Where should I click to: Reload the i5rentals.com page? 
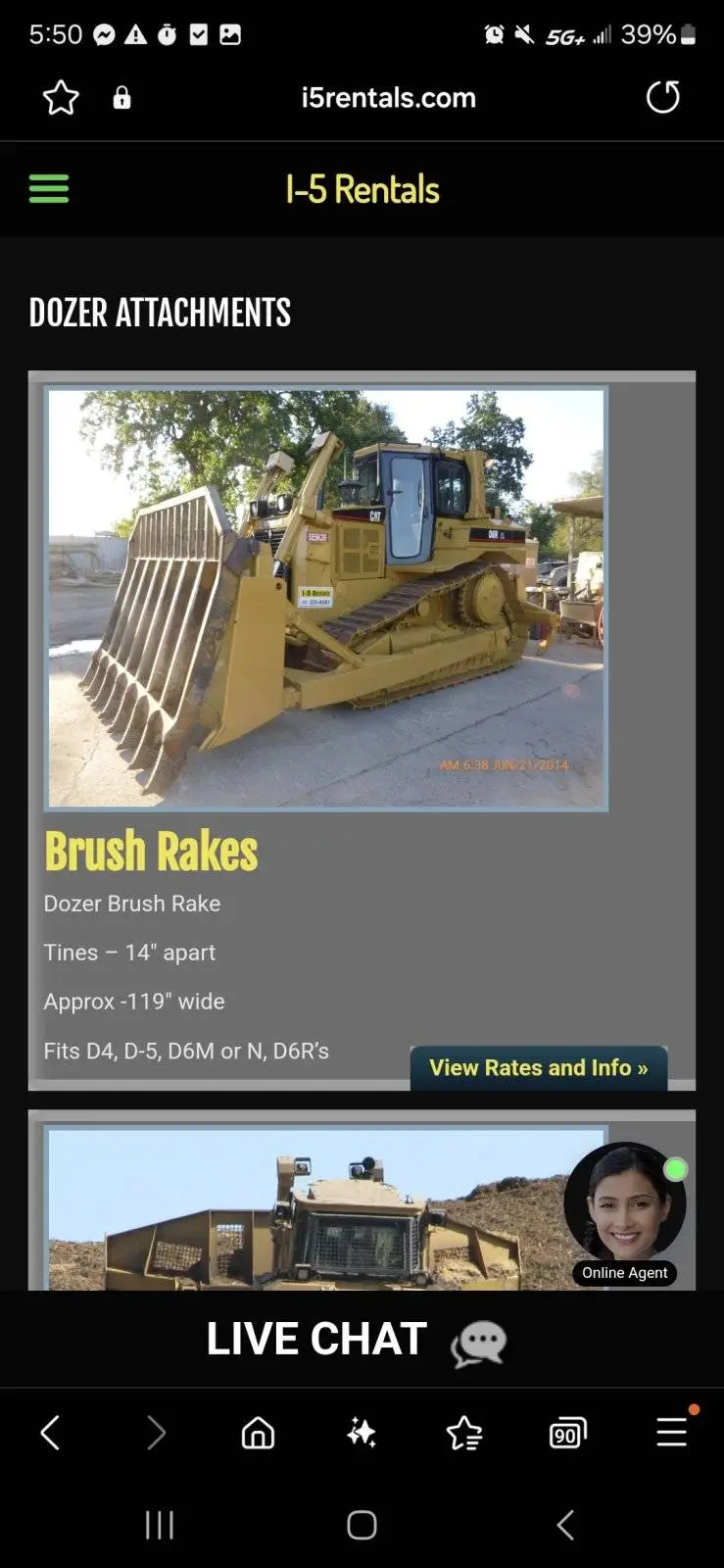(x=662, y=97)
